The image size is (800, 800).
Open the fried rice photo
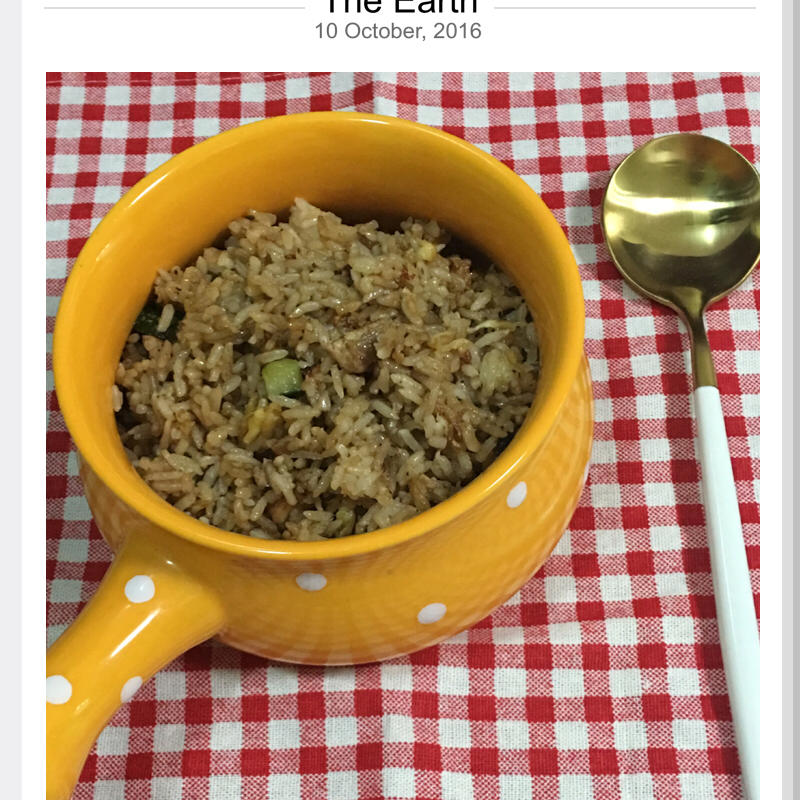click(403, 436)
